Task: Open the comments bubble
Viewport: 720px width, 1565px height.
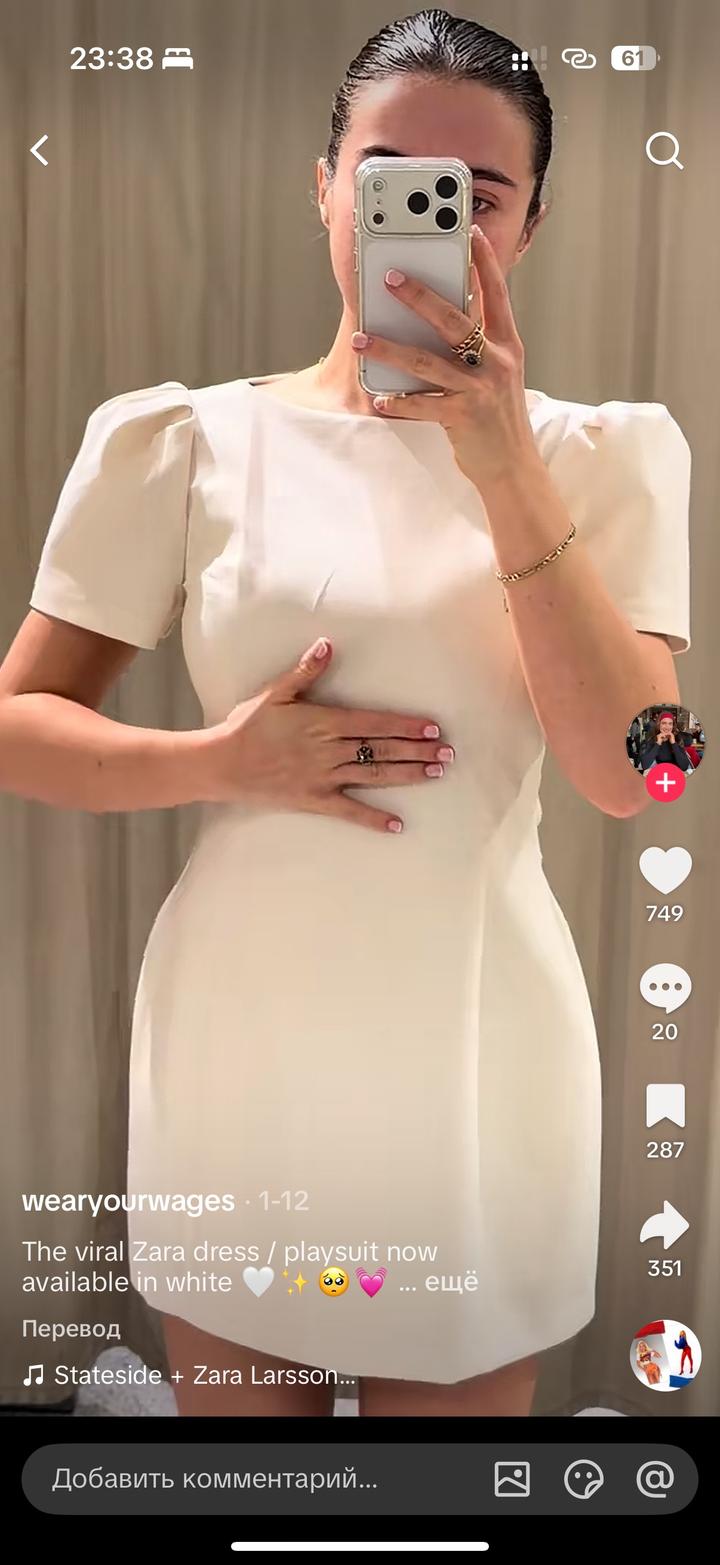Action: pos(665,989)
